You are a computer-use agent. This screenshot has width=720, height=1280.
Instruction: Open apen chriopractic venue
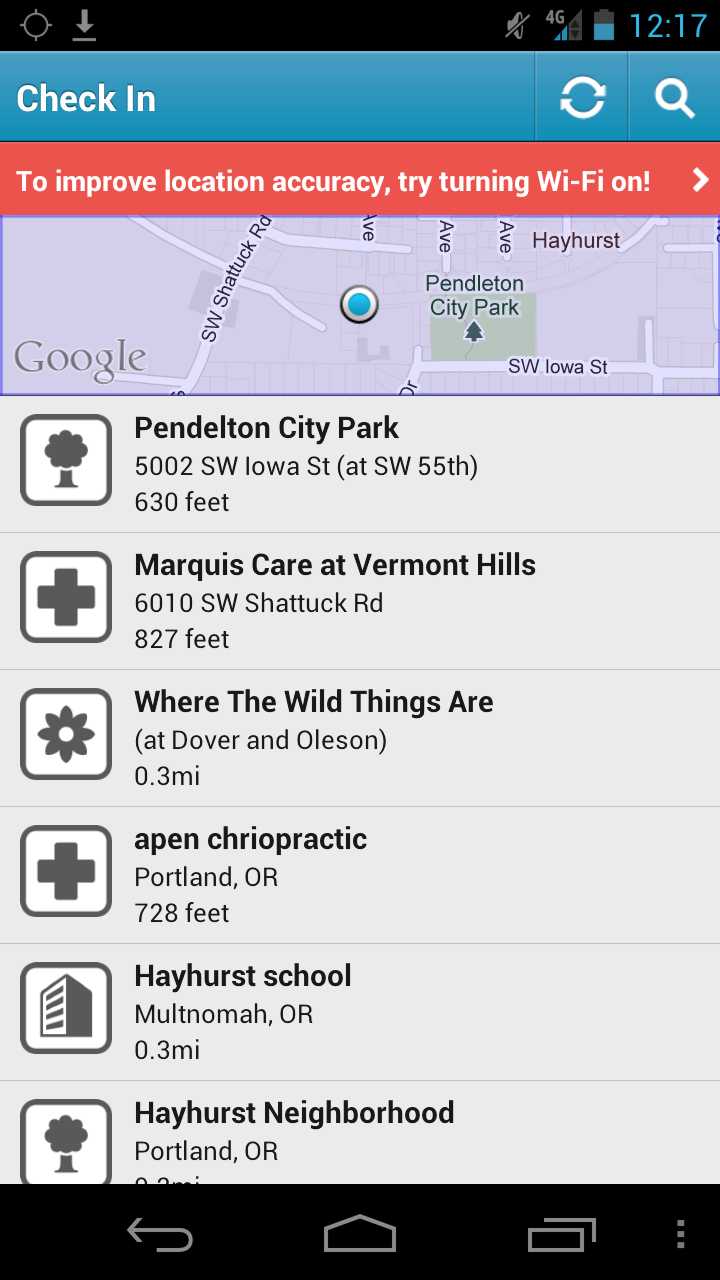pyautogui.click(x=360, y=875)
